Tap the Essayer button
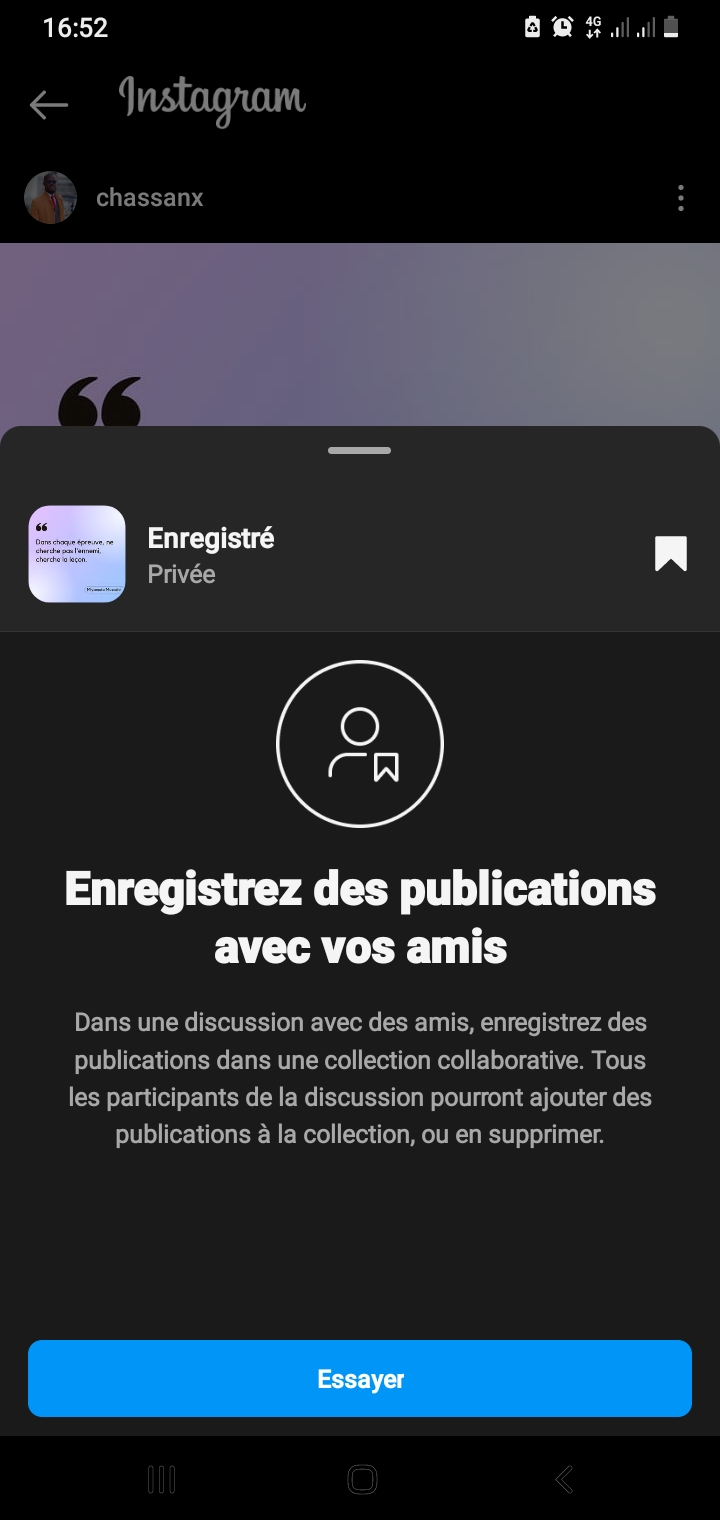 [360, 1378]
